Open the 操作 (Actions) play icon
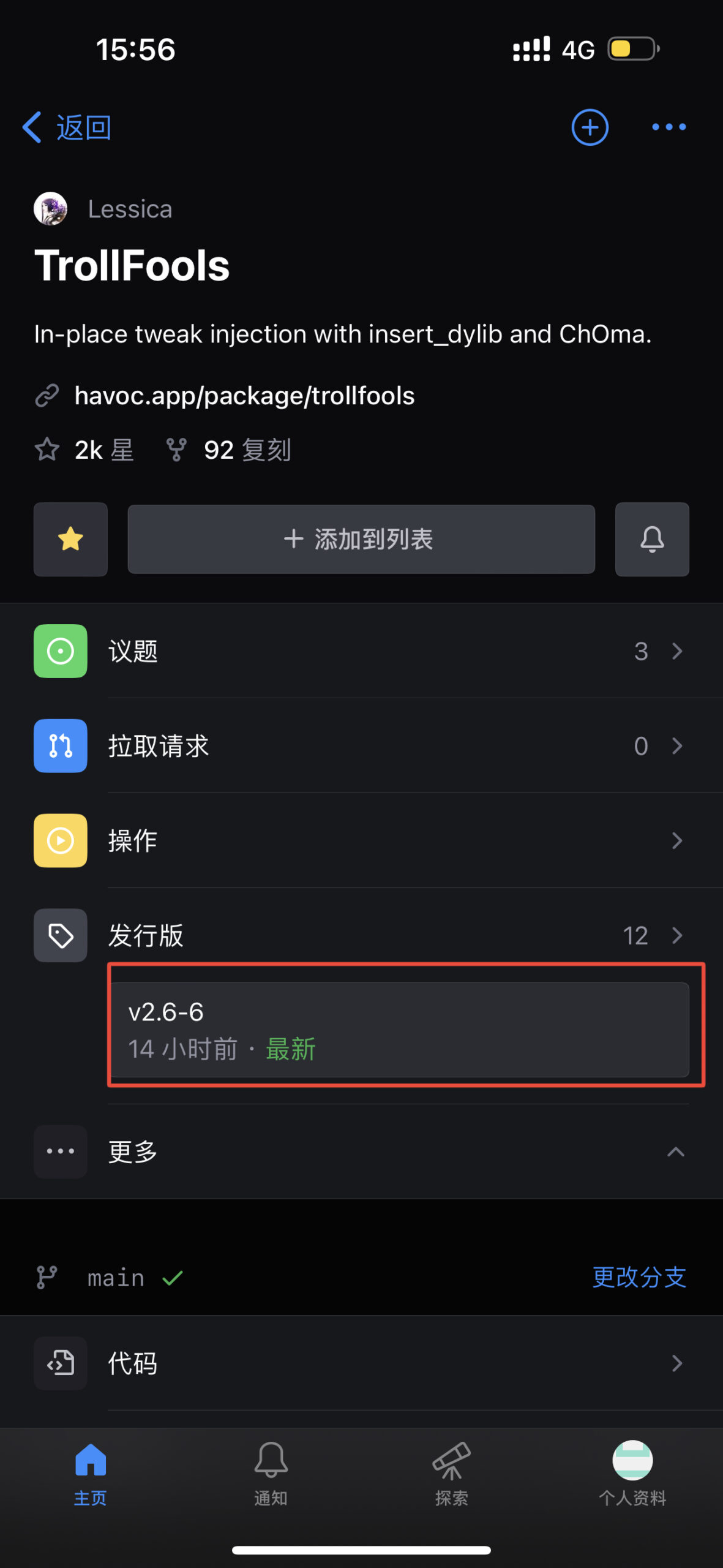 pyautogui.click(x=59, y=840)
